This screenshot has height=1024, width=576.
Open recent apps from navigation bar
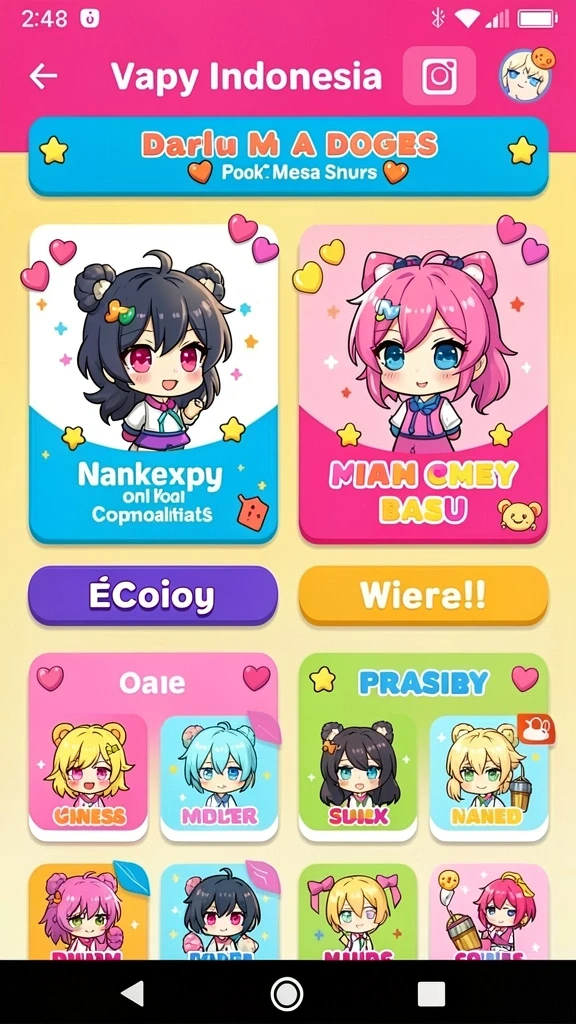tap(432, 993)
